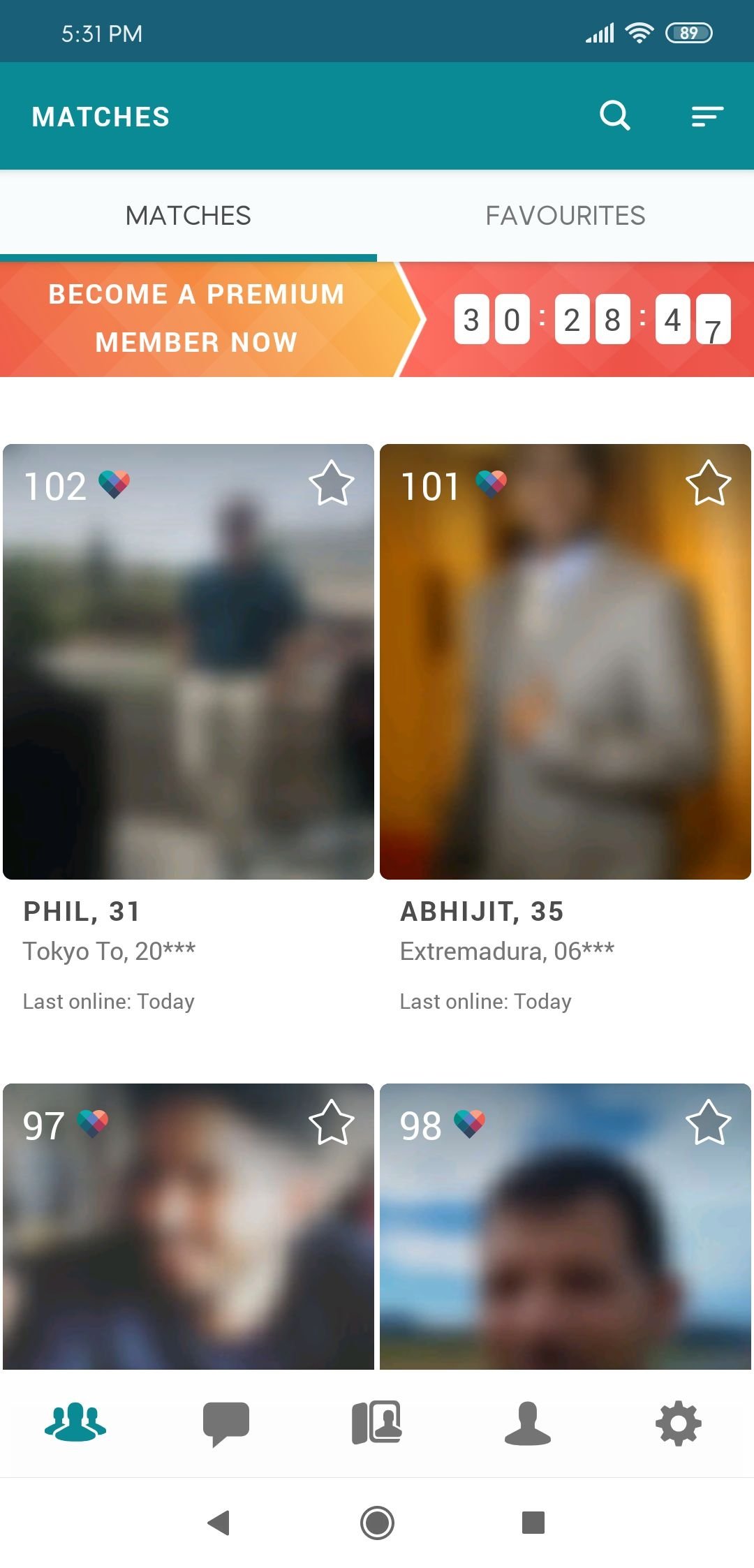The width and height of the screenshot is (754, 1568).
Task: Open search in the Matches header
Action: coord(615,116)
